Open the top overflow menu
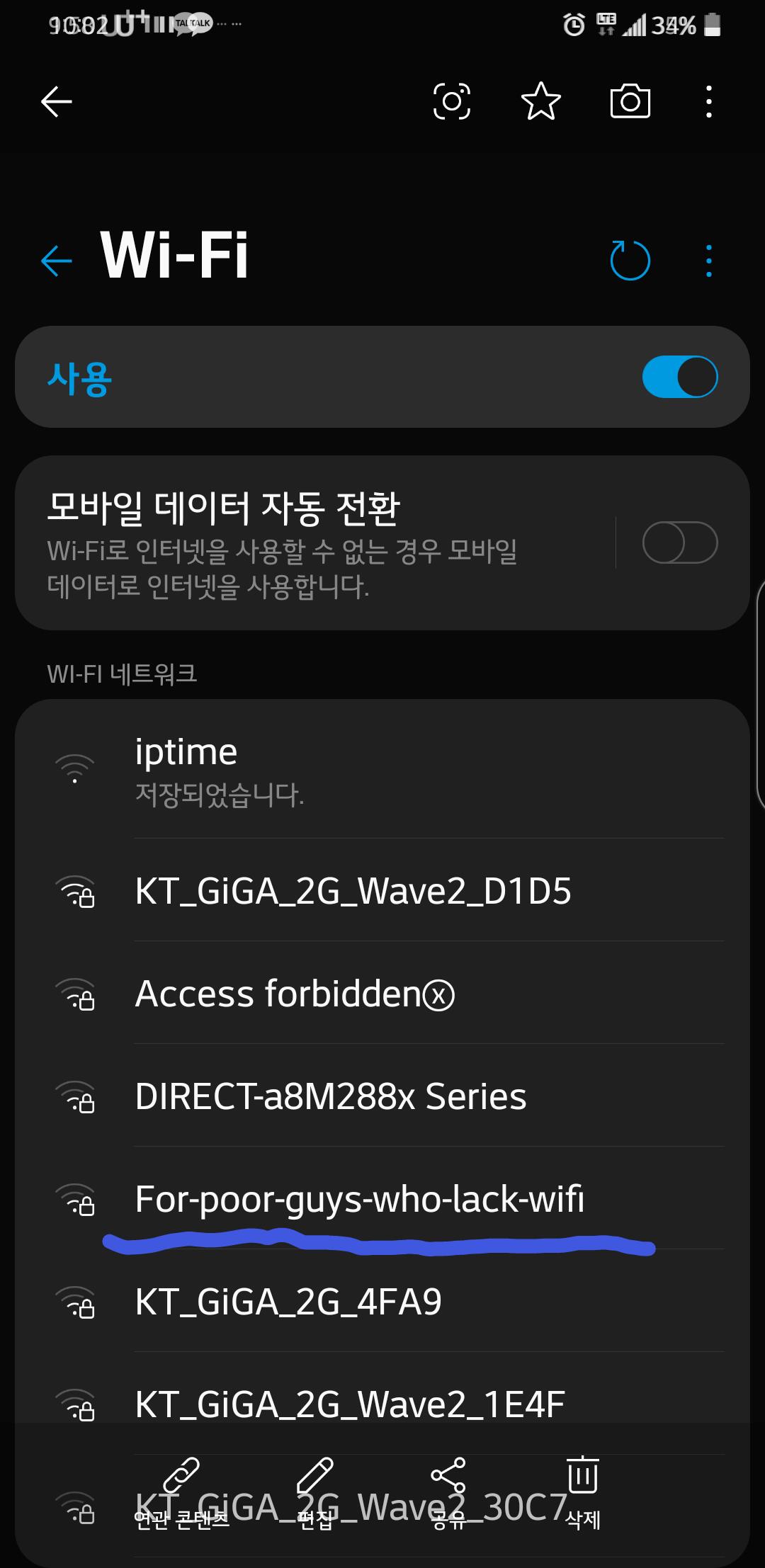The height and width of the screenshot is (1568, 765). coord(709,101)
